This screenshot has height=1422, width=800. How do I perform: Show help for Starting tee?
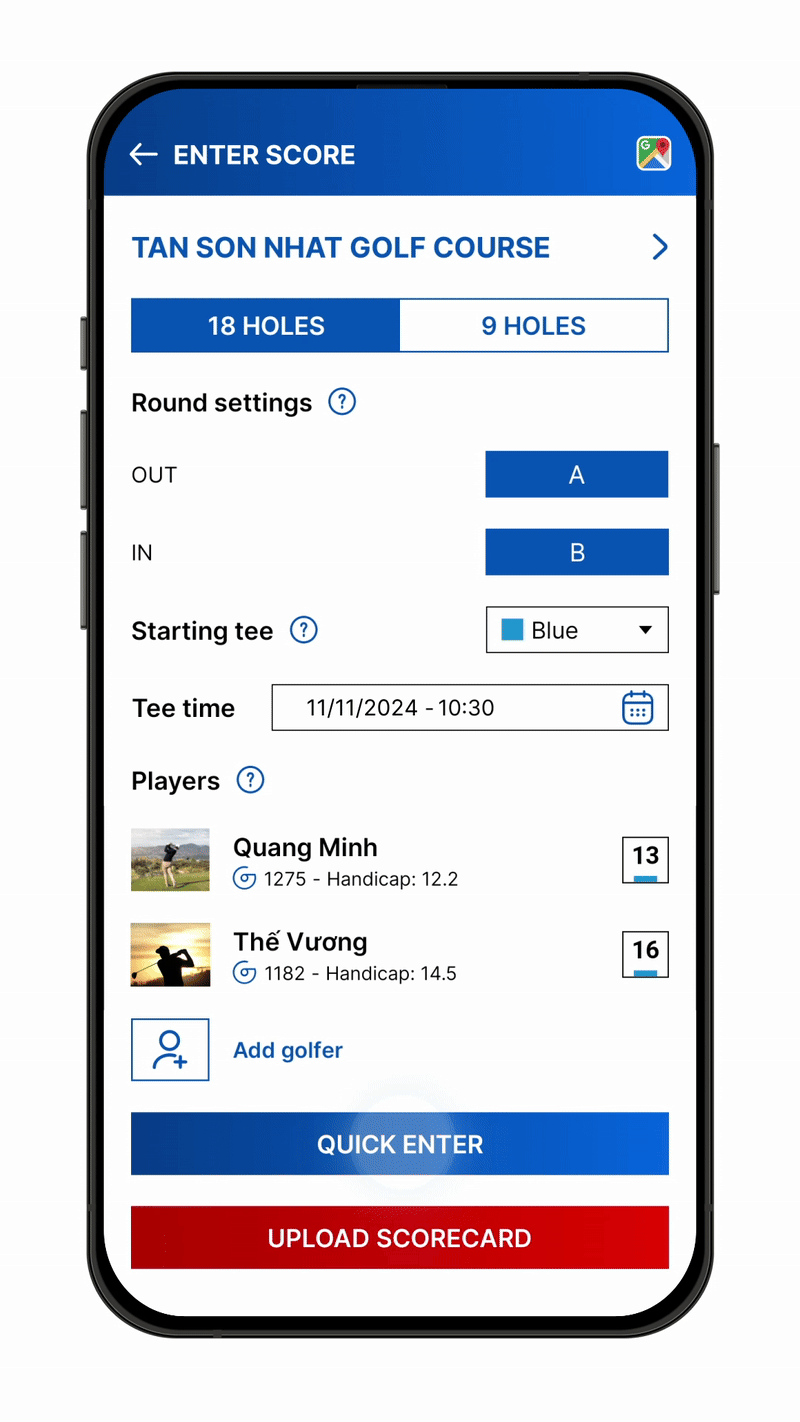tap(303, 631)
